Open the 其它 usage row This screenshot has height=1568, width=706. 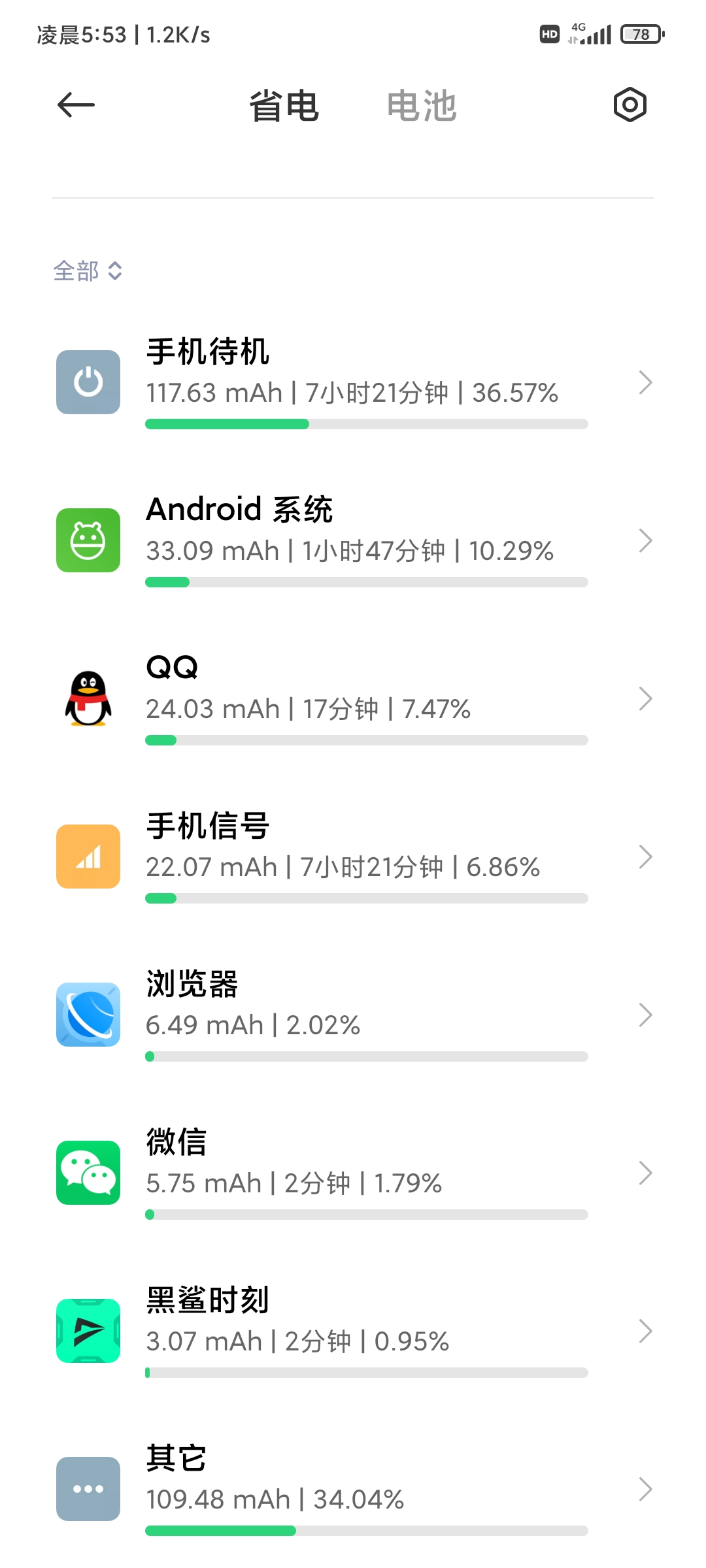pyautogui.click(x=353, y=1490)
